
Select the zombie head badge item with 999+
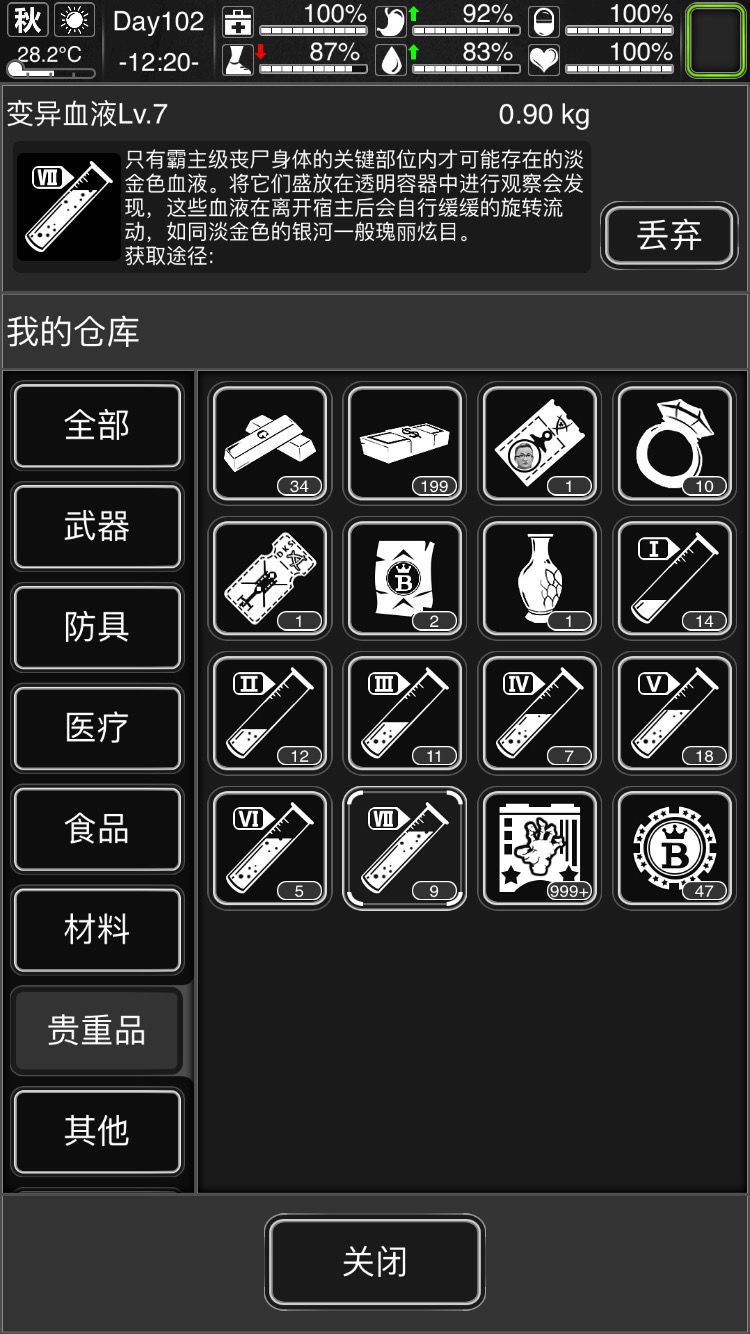[539, 848]
